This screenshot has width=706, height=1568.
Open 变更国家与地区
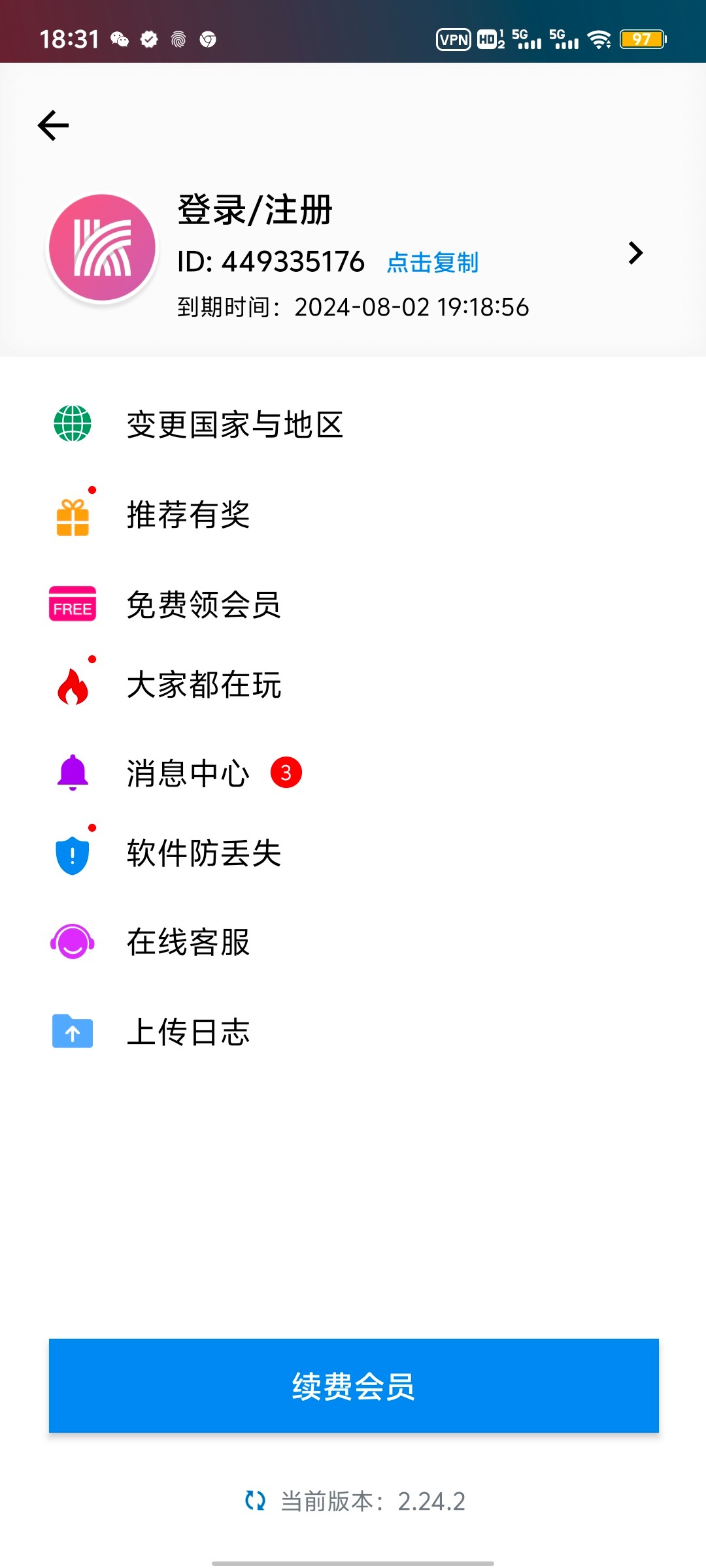[x=353, y=425]
